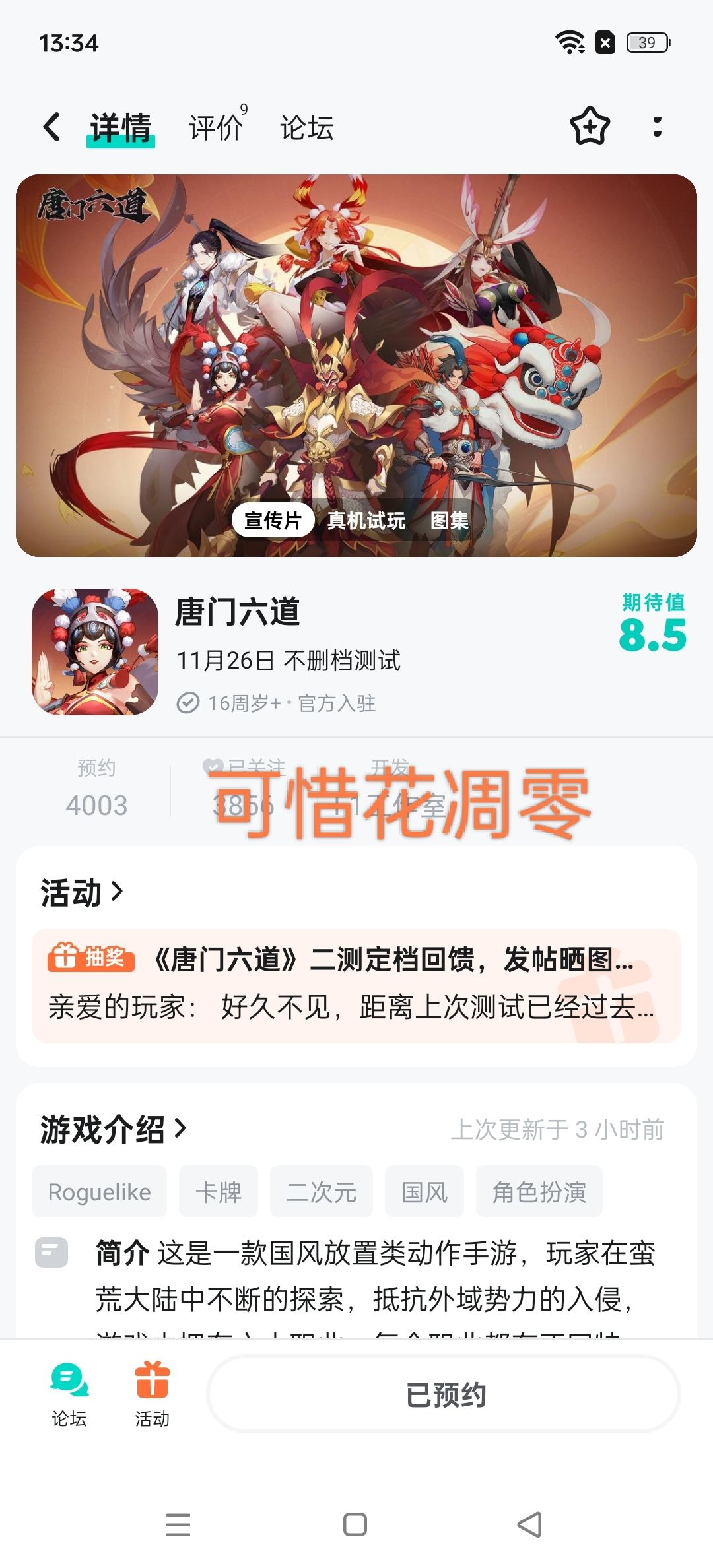The width and height of the screenshot is (713, 1568).
Task: Tap the 国风 tag chip
Action: (x=424, y=1191)
